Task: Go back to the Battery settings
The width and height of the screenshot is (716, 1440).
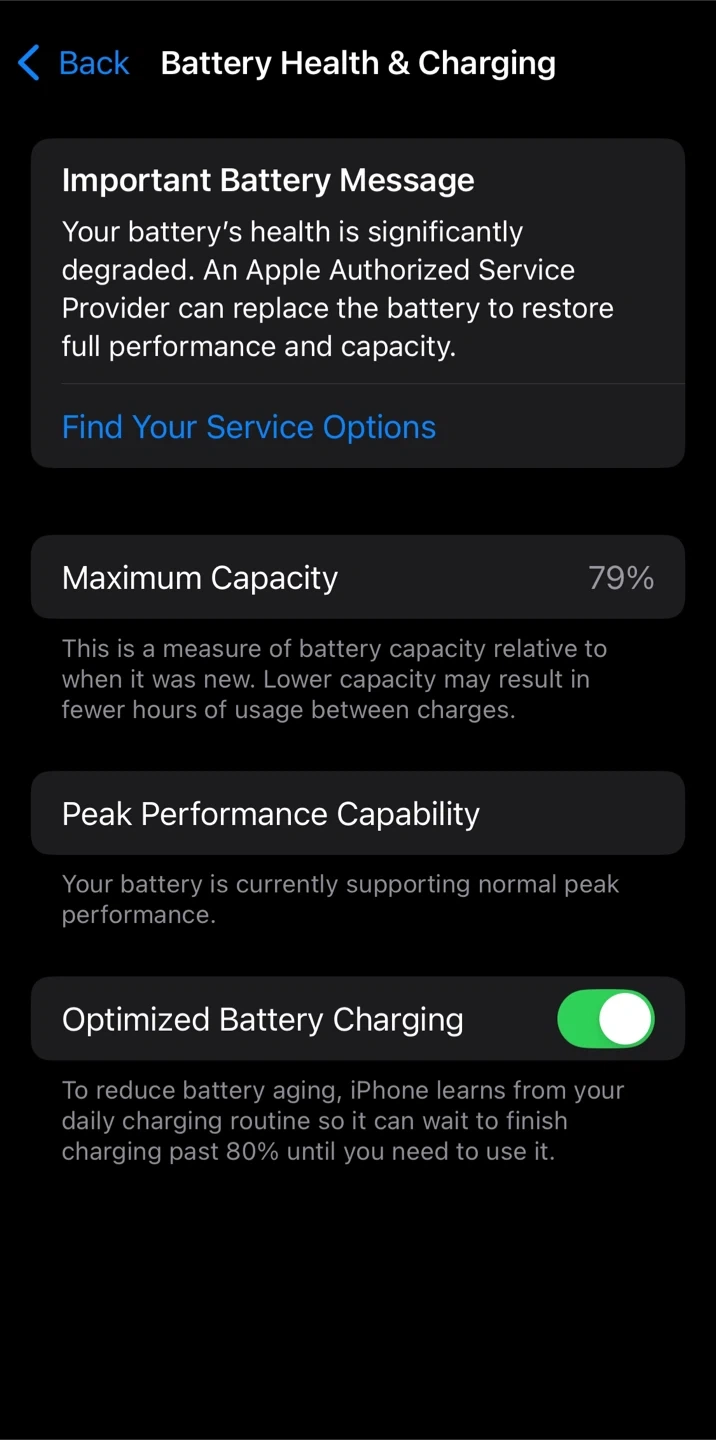Action: click(x=75, y=63)
